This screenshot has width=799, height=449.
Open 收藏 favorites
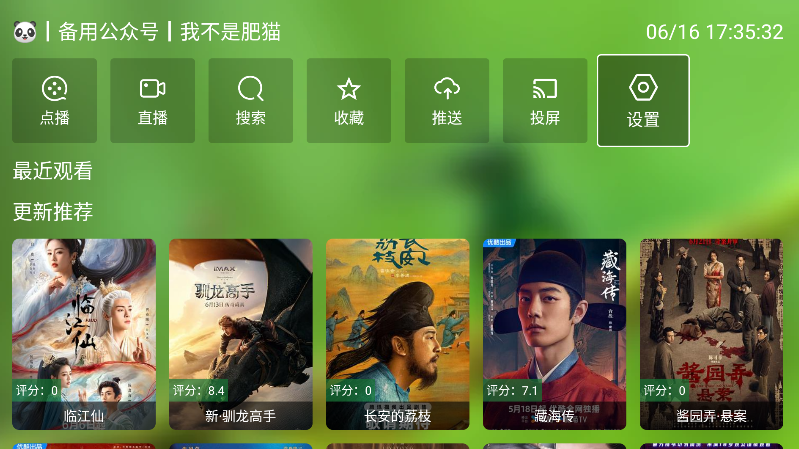[x=348, y=100]
